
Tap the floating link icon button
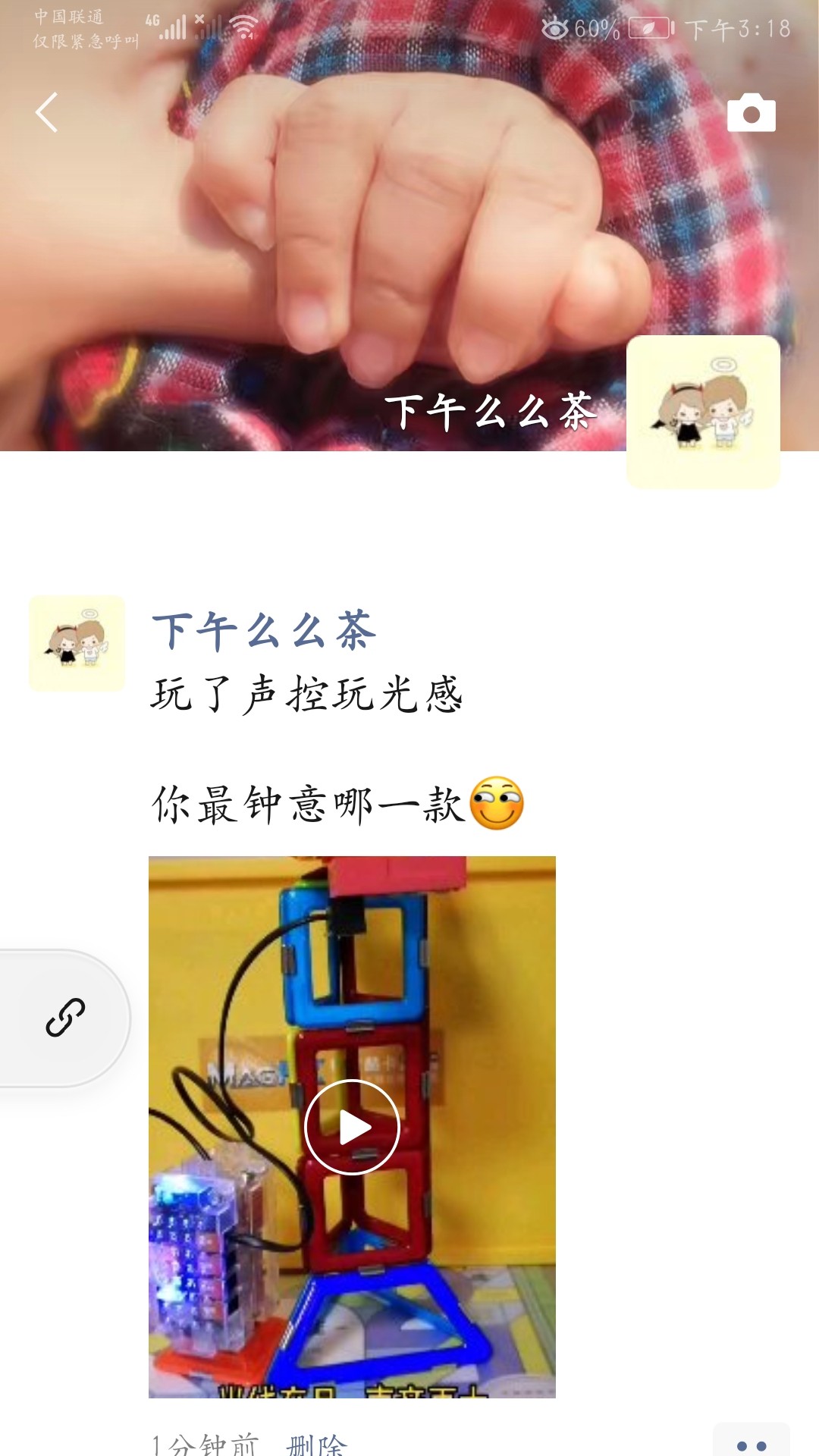65,1018
